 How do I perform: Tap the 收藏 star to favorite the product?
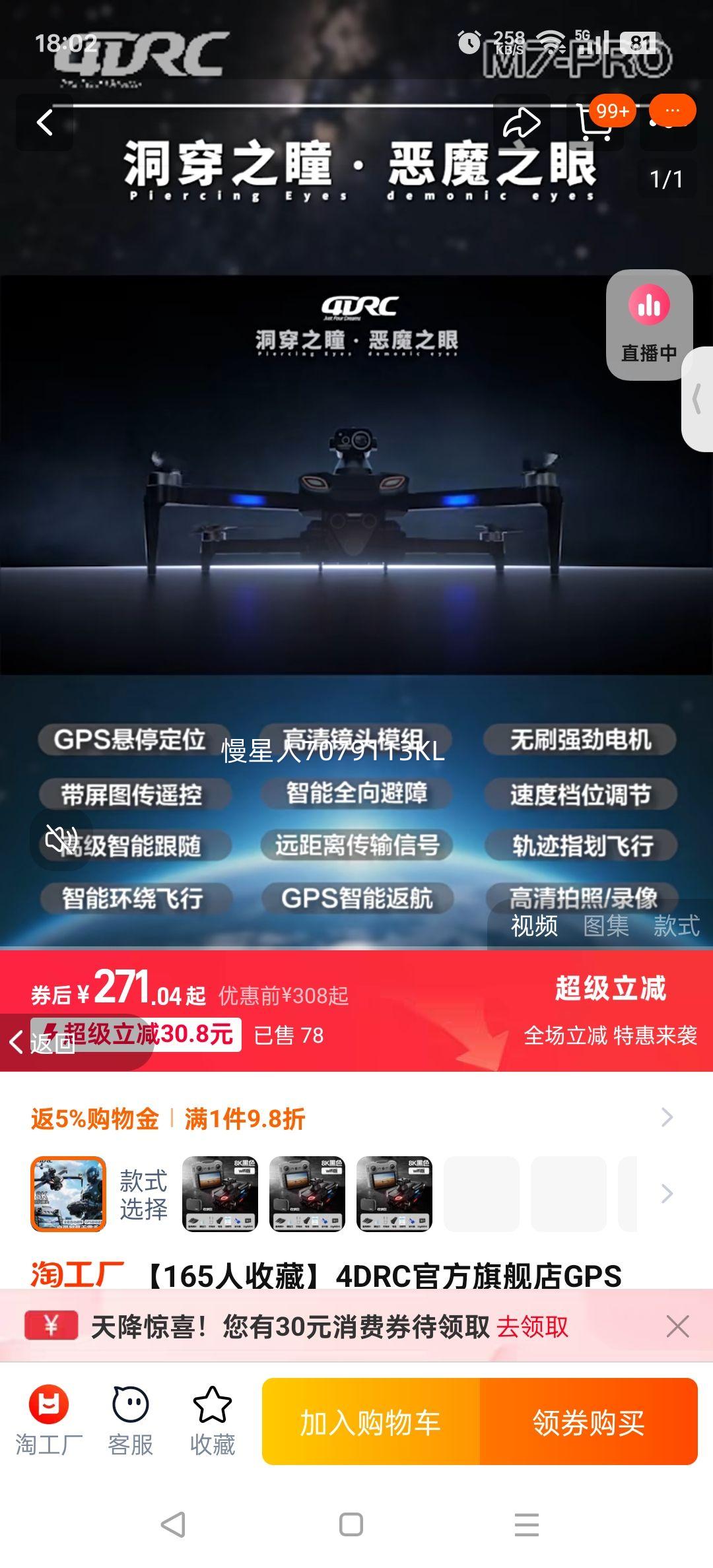pyautogui.click(x=213, y=1419)
